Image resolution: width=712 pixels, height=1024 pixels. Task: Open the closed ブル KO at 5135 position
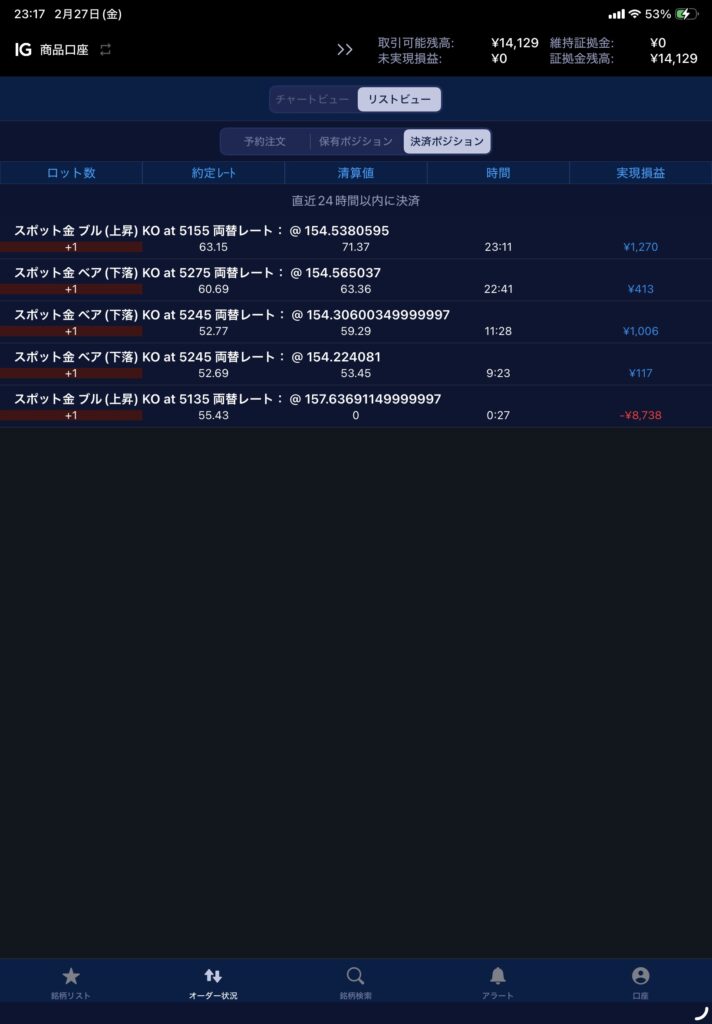click(355, 406)
